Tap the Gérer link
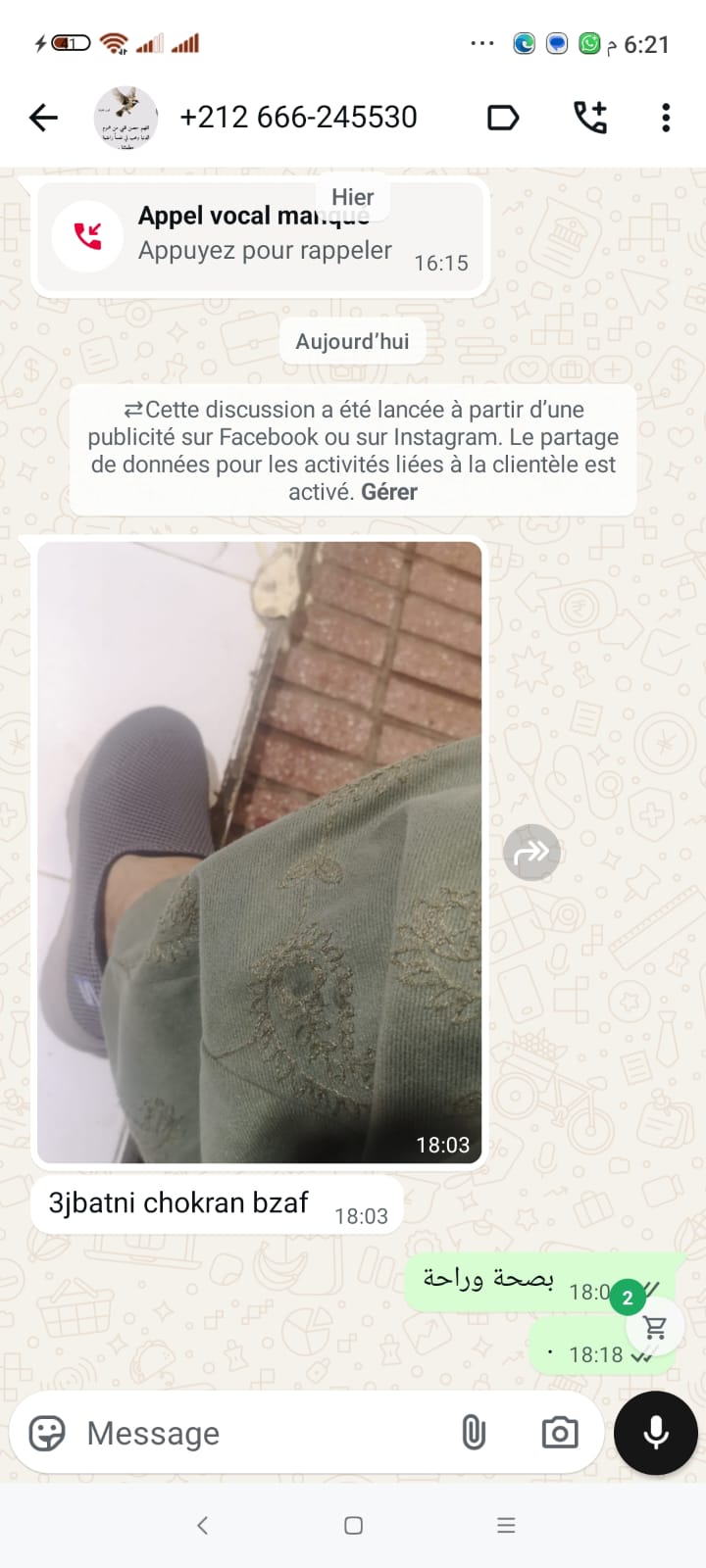Image resolution: width=706 pixels, height=1568 pixels. (389, 492)
